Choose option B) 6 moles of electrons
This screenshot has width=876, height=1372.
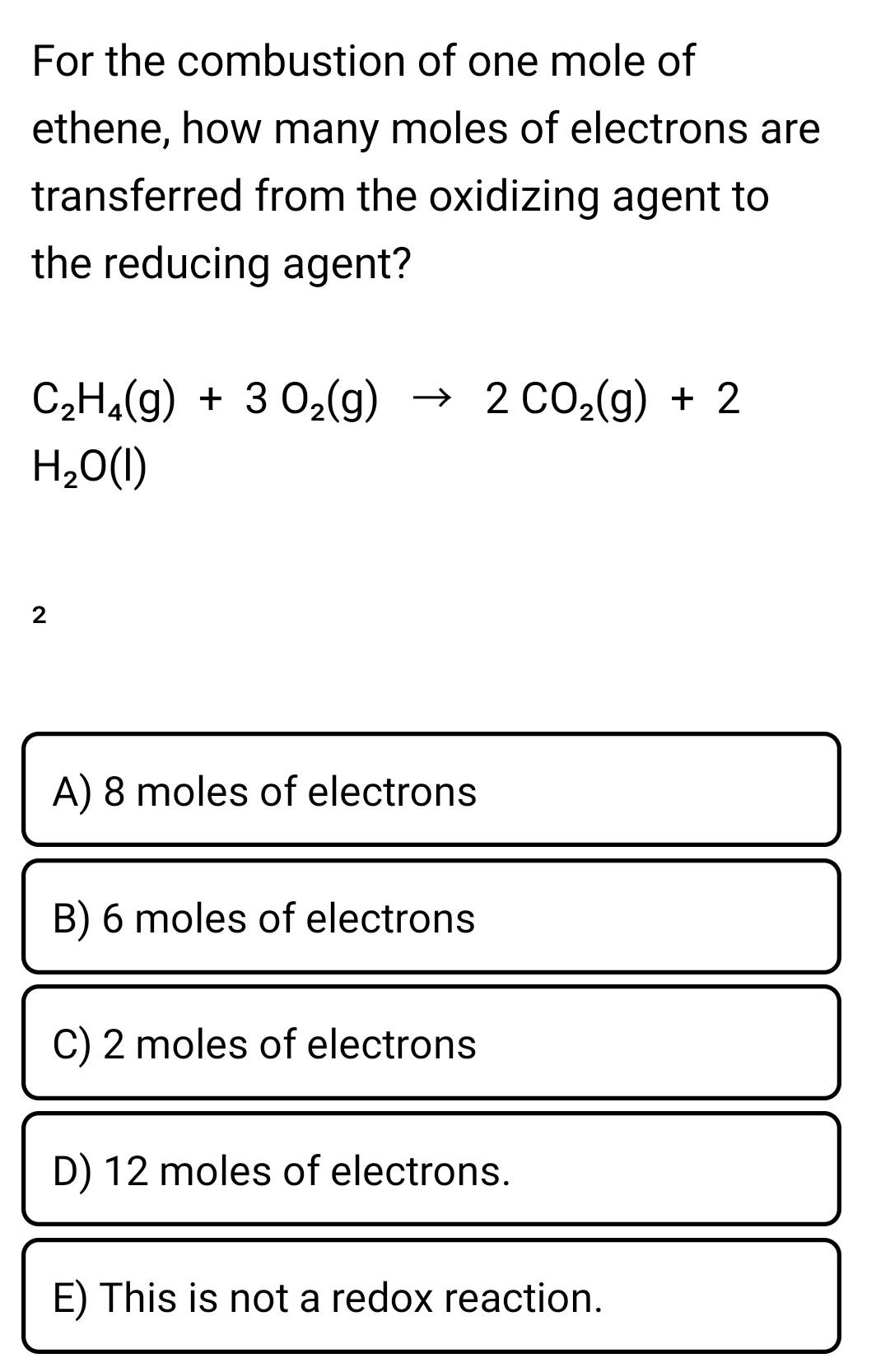click(431, 916)
